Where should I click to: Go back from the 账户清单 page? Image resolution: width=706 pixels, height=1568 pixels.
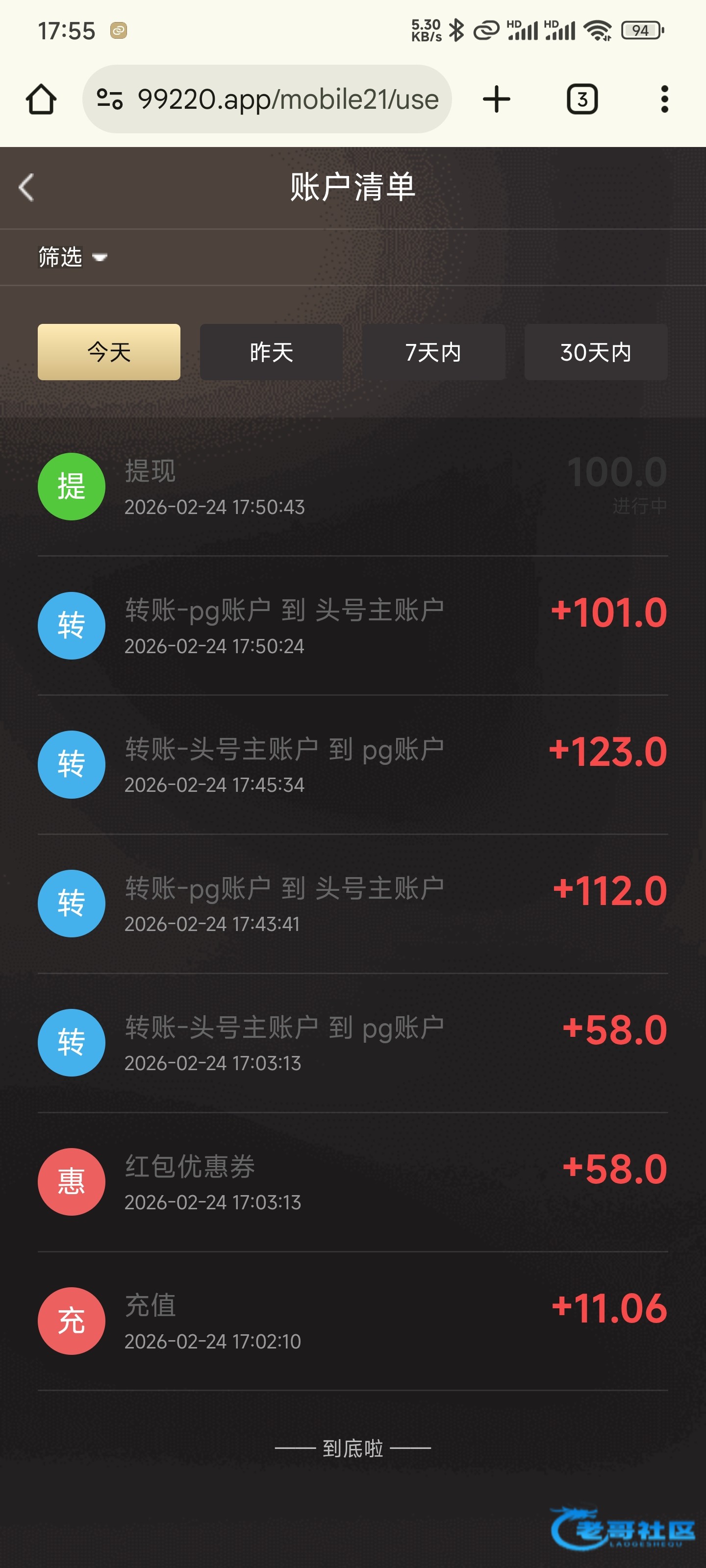(26, 188)
